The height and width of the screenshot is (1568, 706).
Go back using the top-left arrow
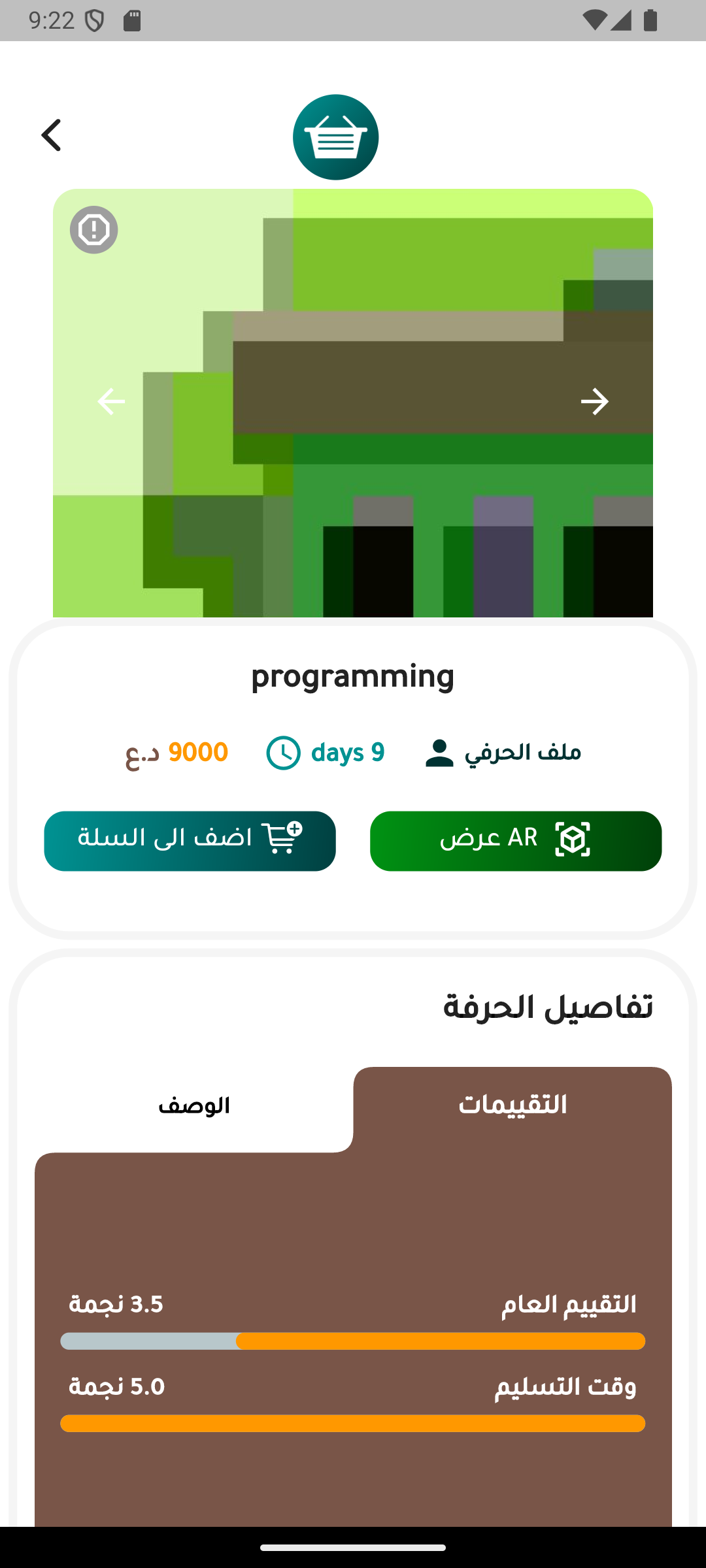[x=51, y=135]
